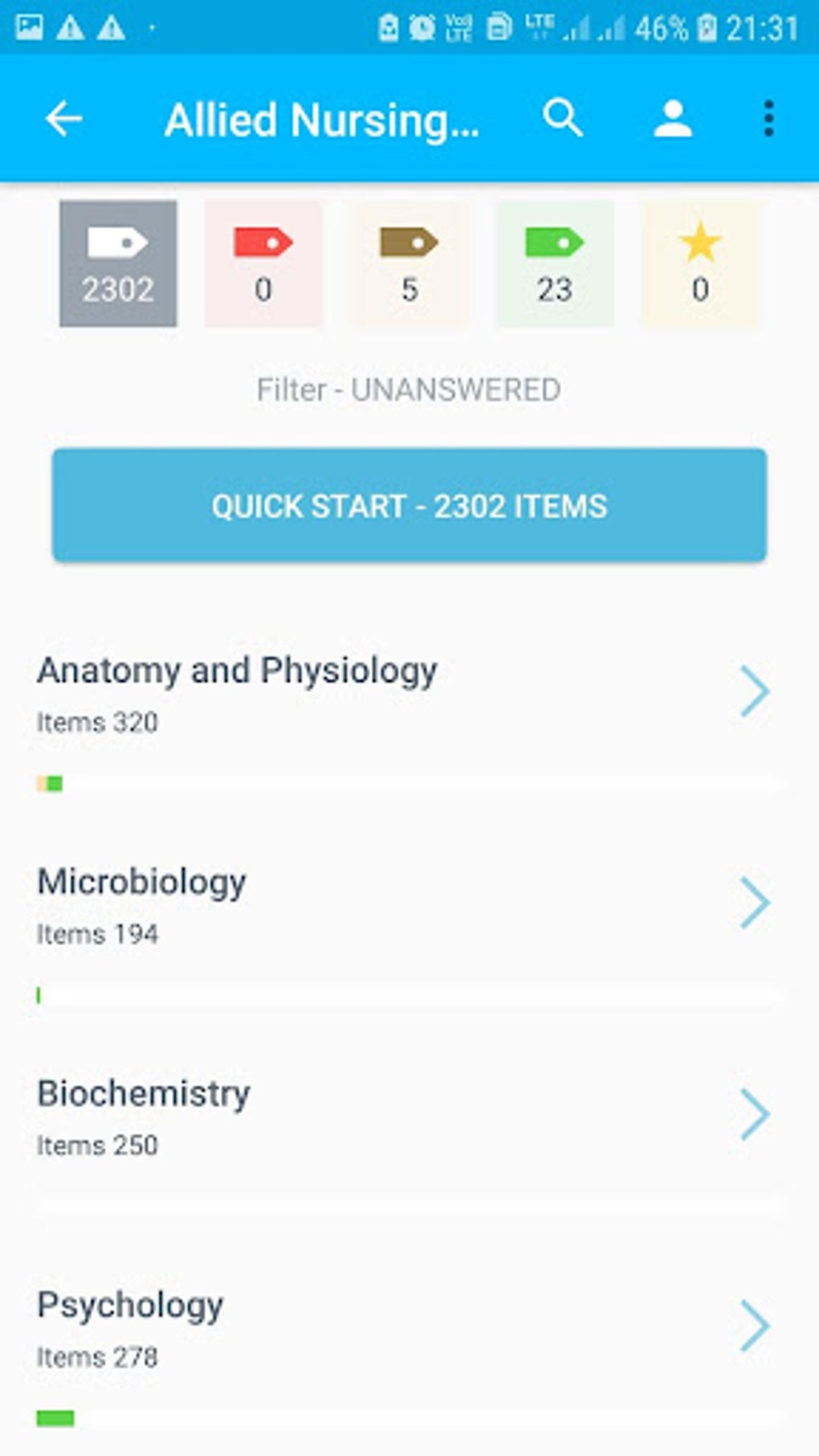Tap the Anatomy and Physiology progress bar
The height and width of the screenshot is (1456, 819).
click(x=409, y=782)
